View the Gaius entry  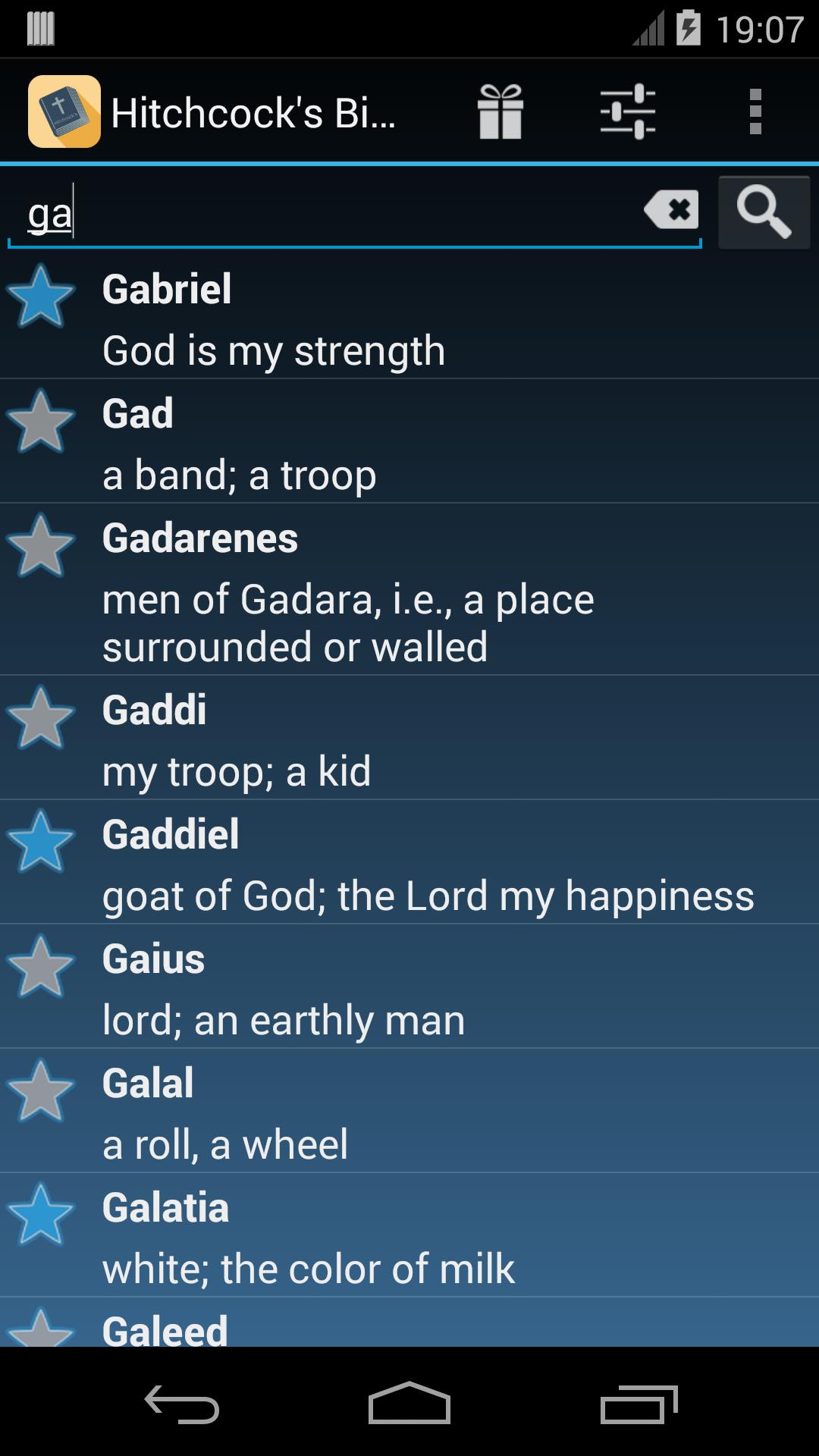425,989
